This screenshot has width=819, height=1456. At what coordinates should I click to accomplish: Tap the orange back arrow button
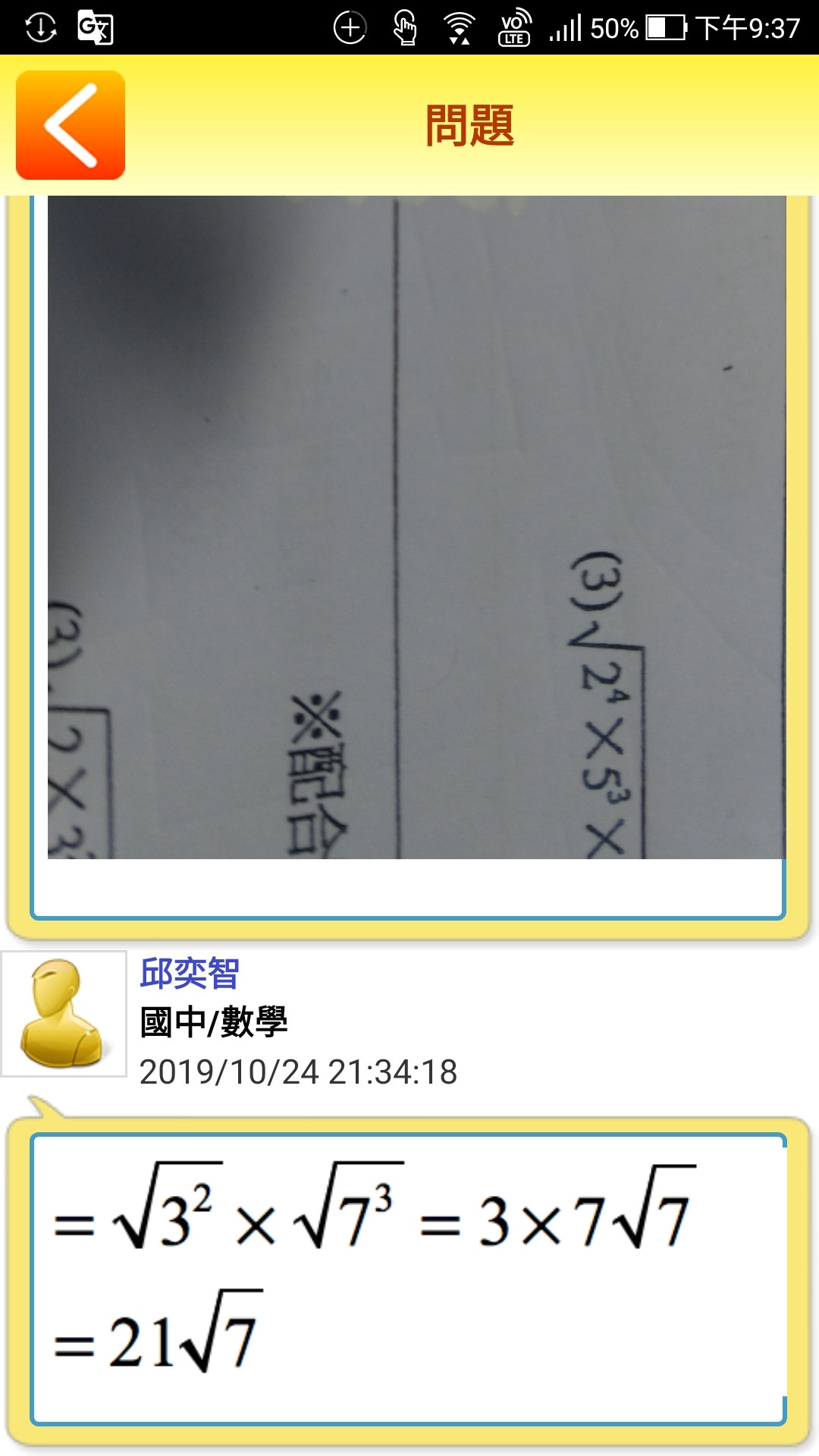tap(71, 125)
